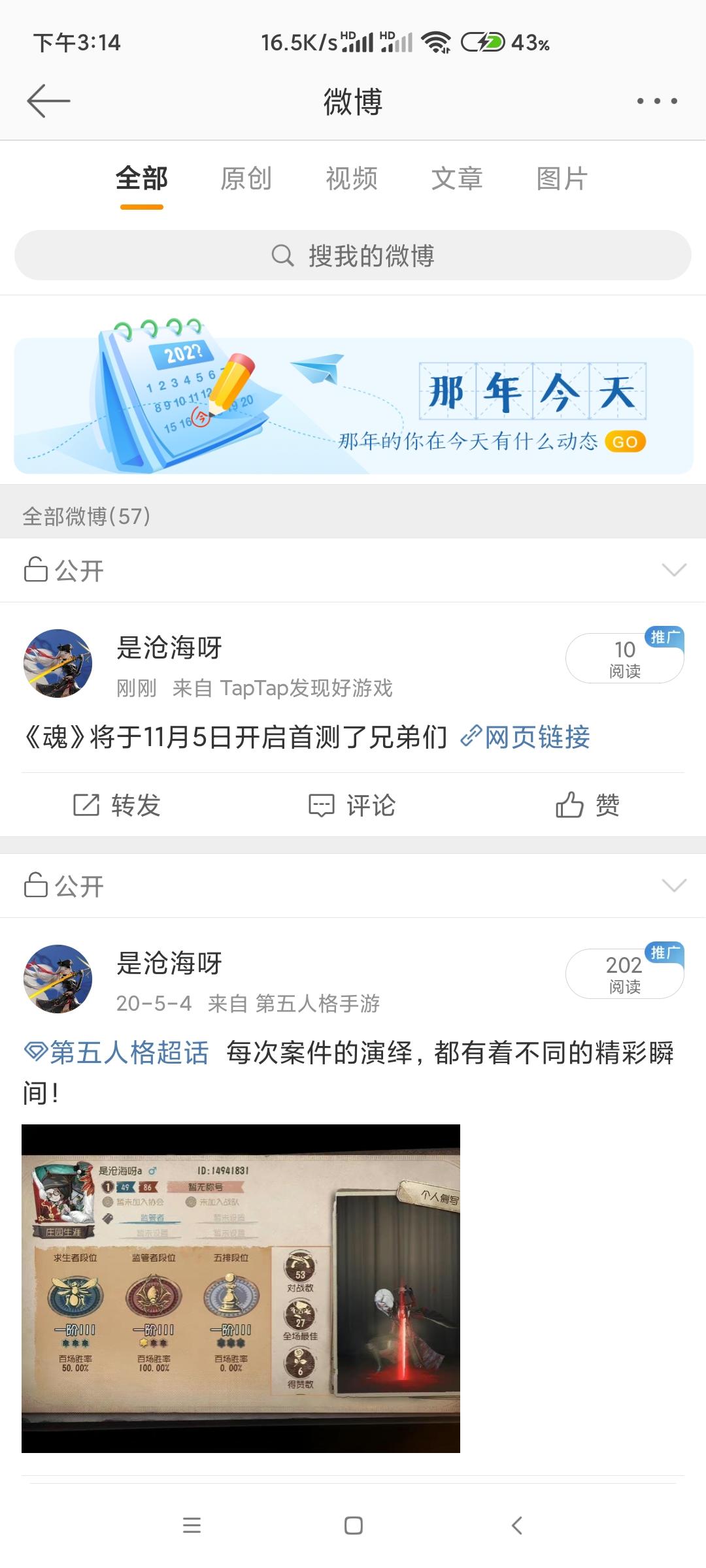The image size is (706, 1568).
Task: Repost the 《魂》 post with 转发
Action: pos(117,805)
